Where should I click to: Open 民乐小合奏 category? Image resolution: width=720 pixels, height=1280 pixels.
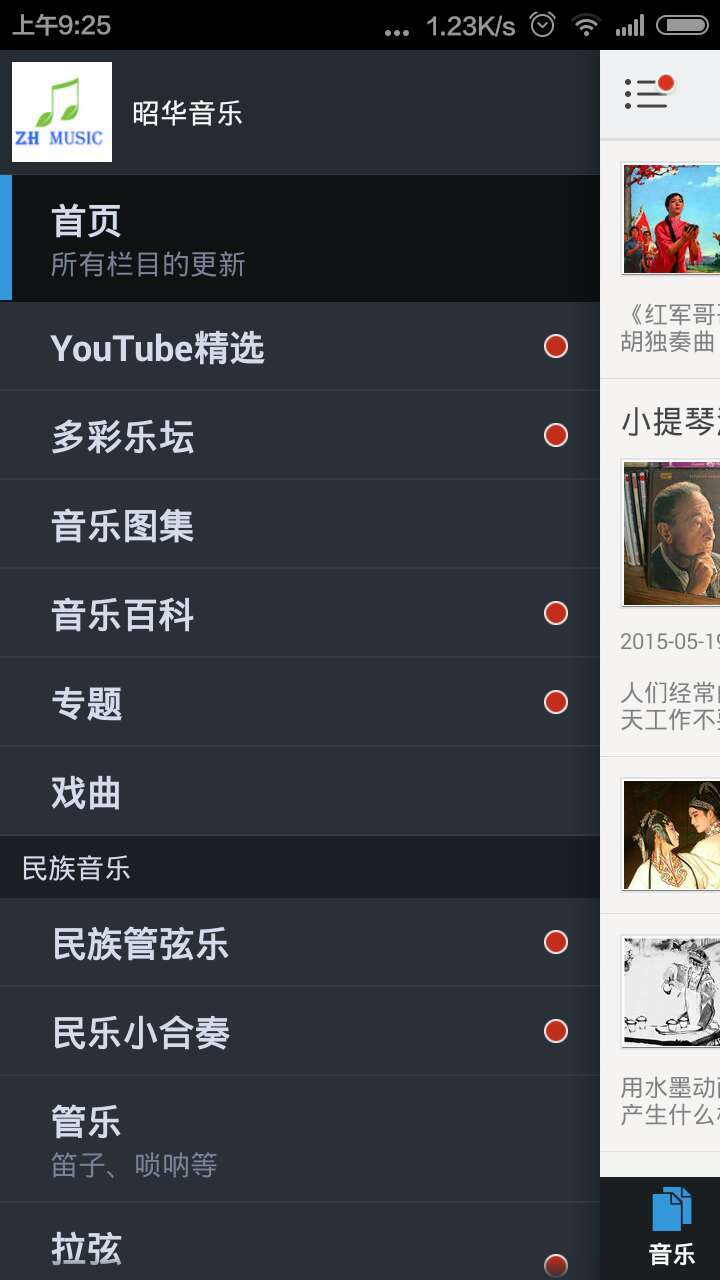[300, 1032]
